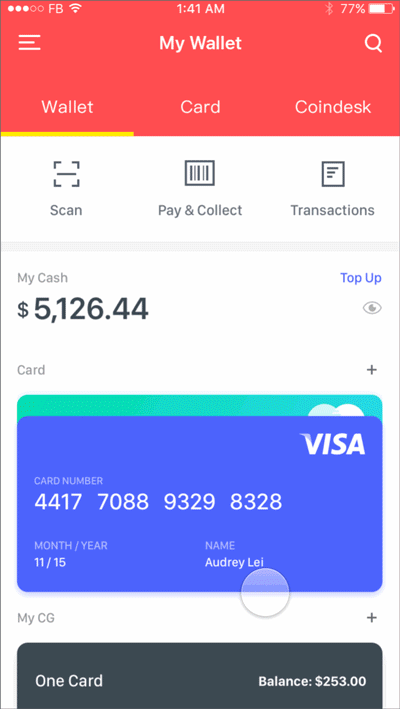This screenshot has height=709, width=400.
Task: Open the hamburger menu
Action: point(29,43)
